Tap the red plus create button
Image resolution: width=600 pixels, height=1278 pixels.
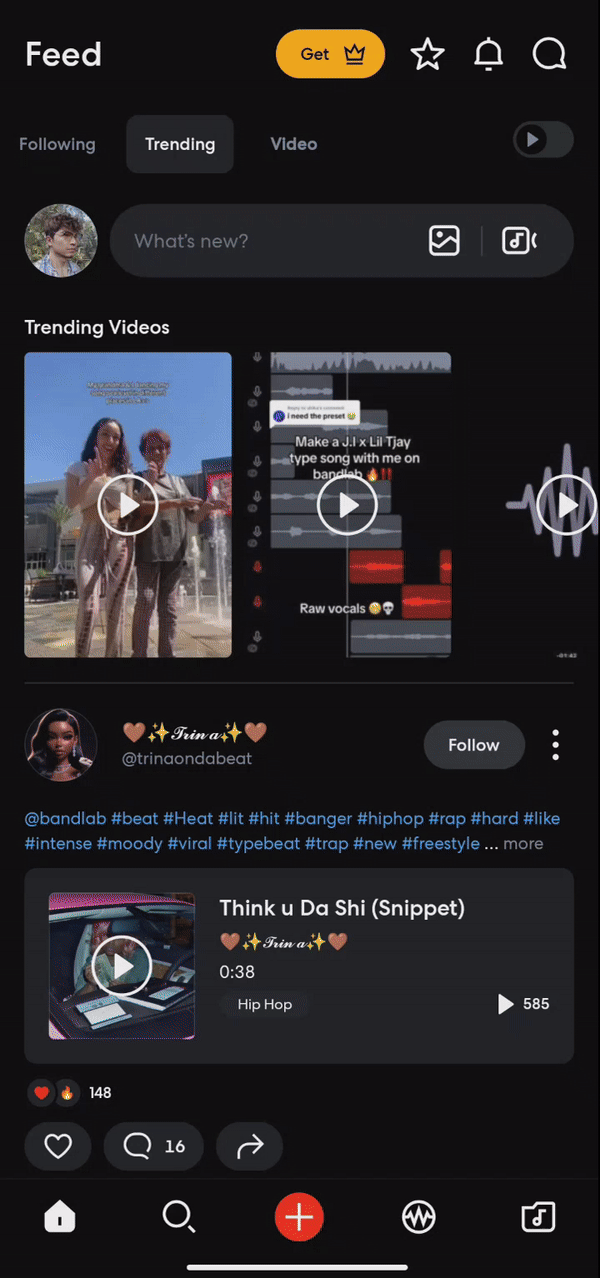[x=299, y=1217]
